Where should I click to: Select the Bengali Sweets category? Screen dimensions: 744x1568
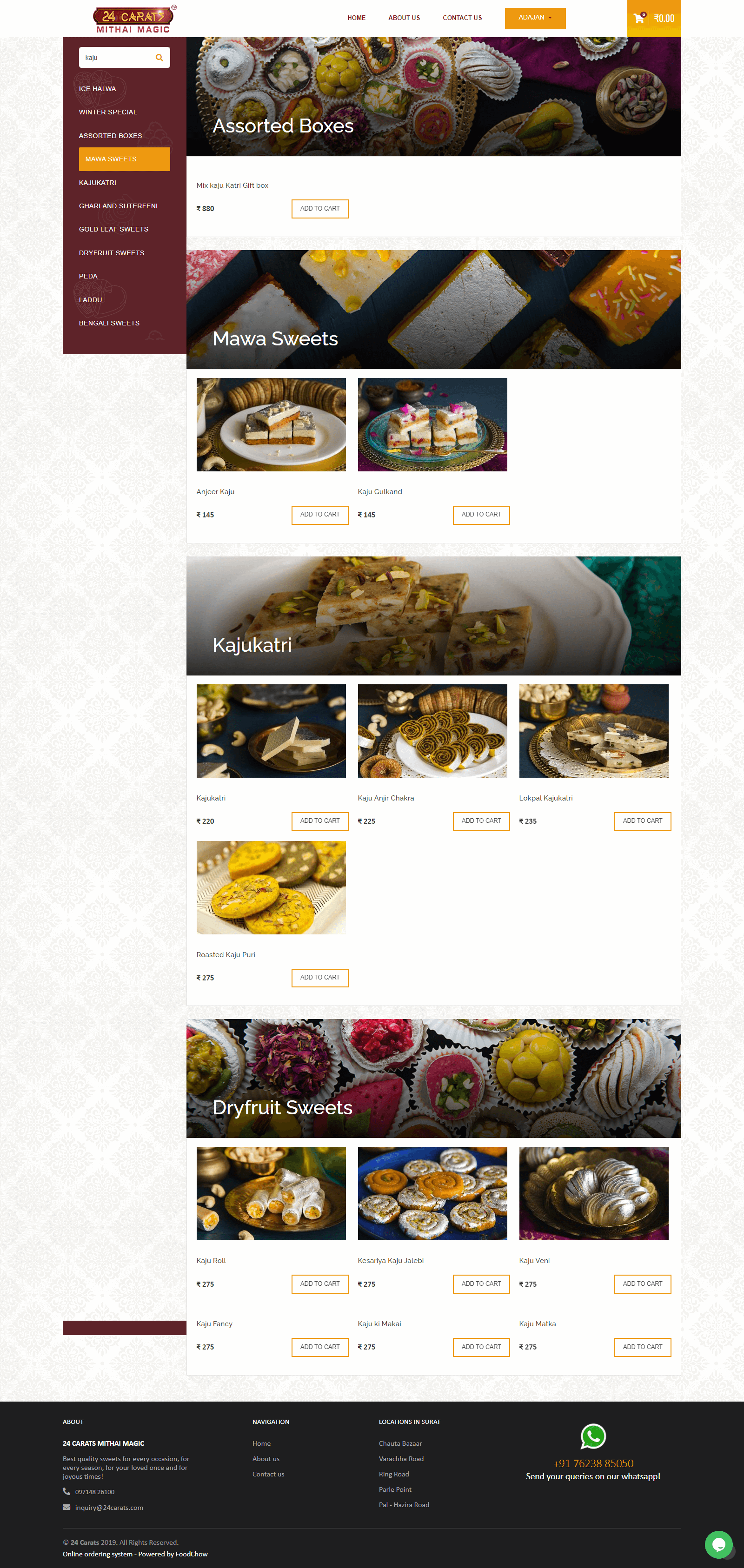tap(109, 323)
